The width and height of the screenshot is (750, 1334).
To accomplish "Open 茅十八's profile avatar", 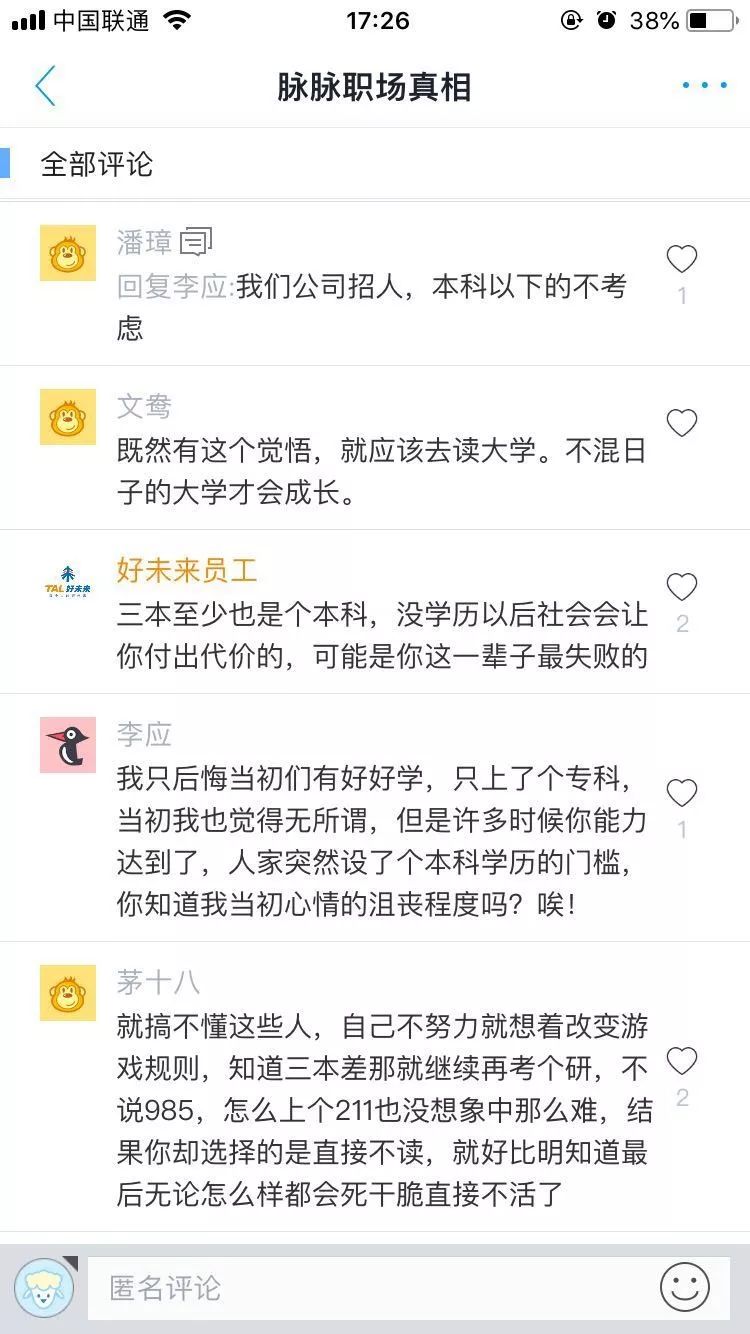I will click(68, 993).
